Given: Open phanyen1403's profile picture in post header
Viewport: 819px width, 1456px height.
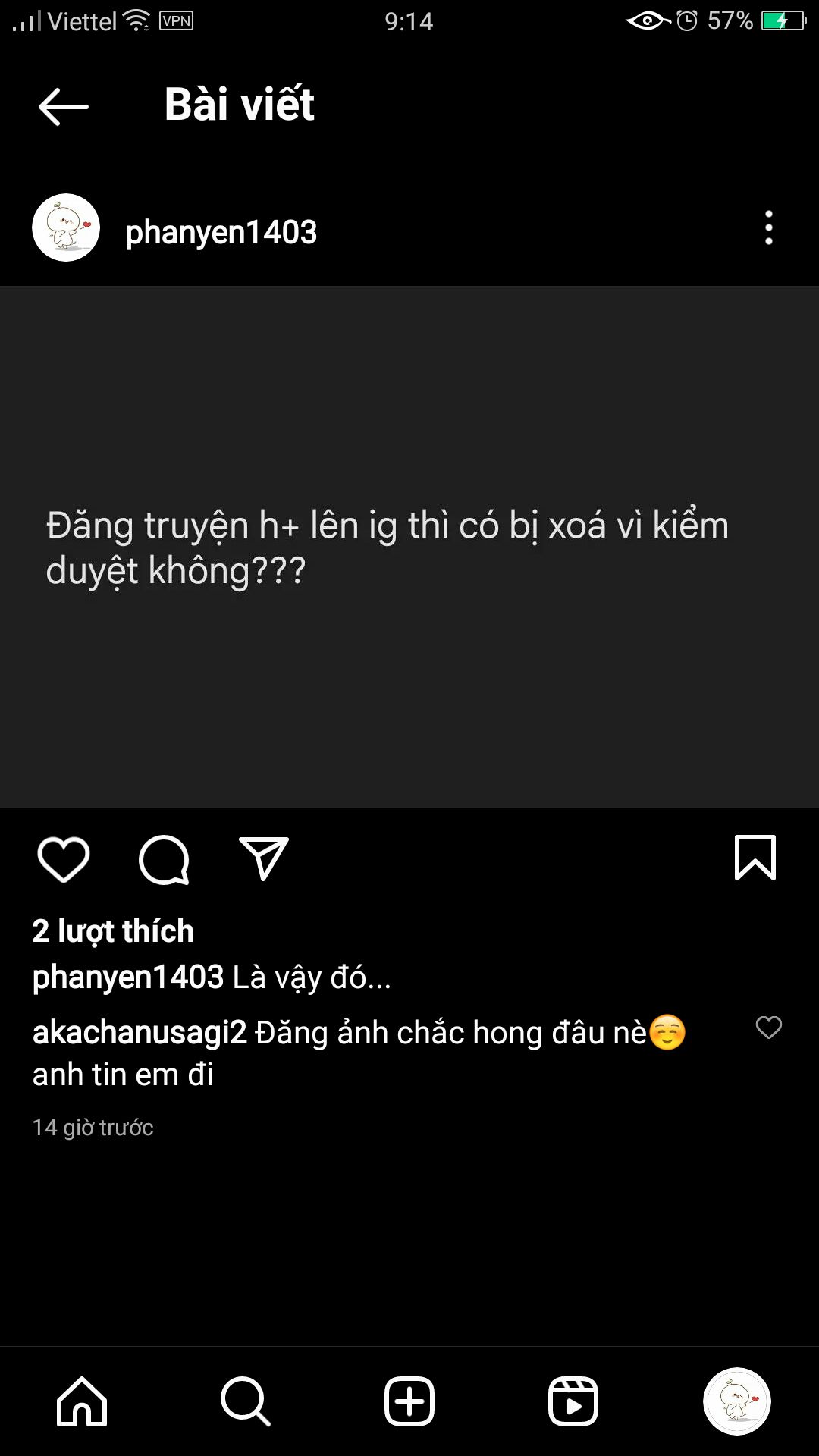Looking at the screenshot, I should point(66,228).
